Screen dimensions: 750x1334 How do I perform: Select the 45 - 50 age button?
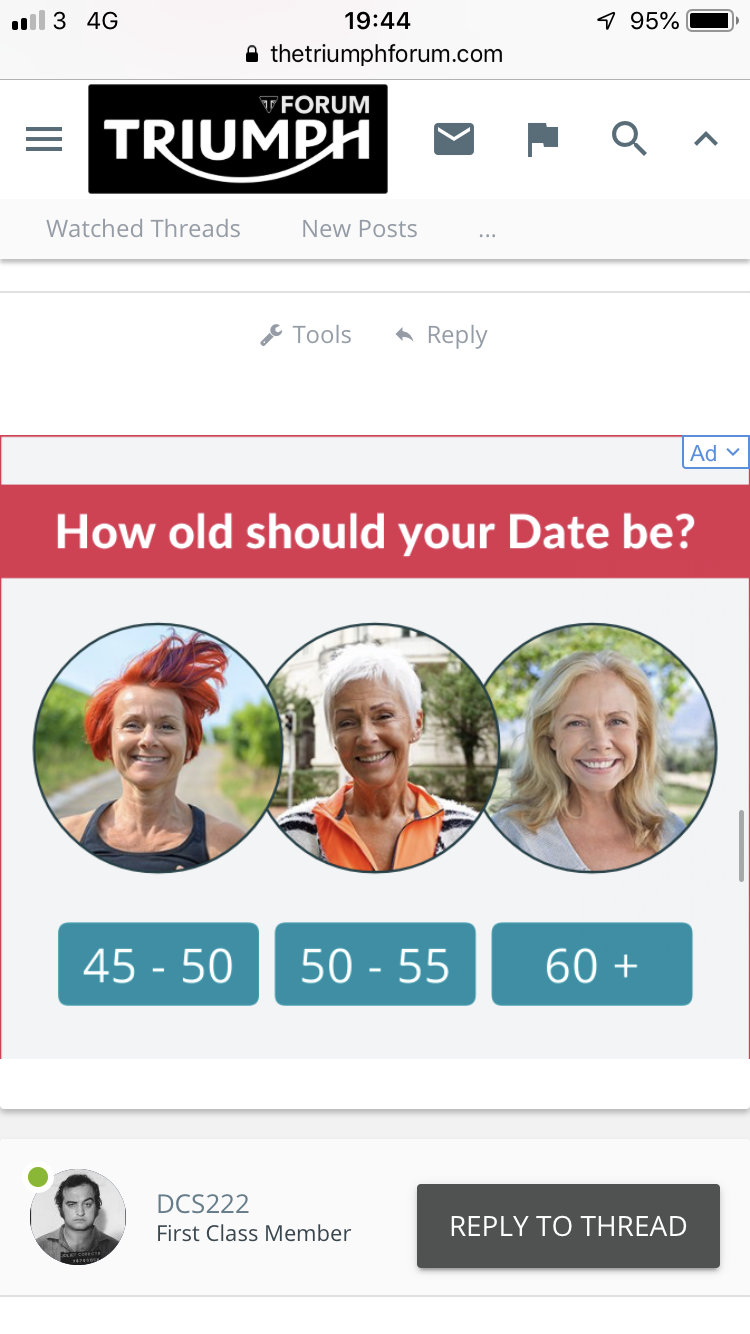coord(158,964)
